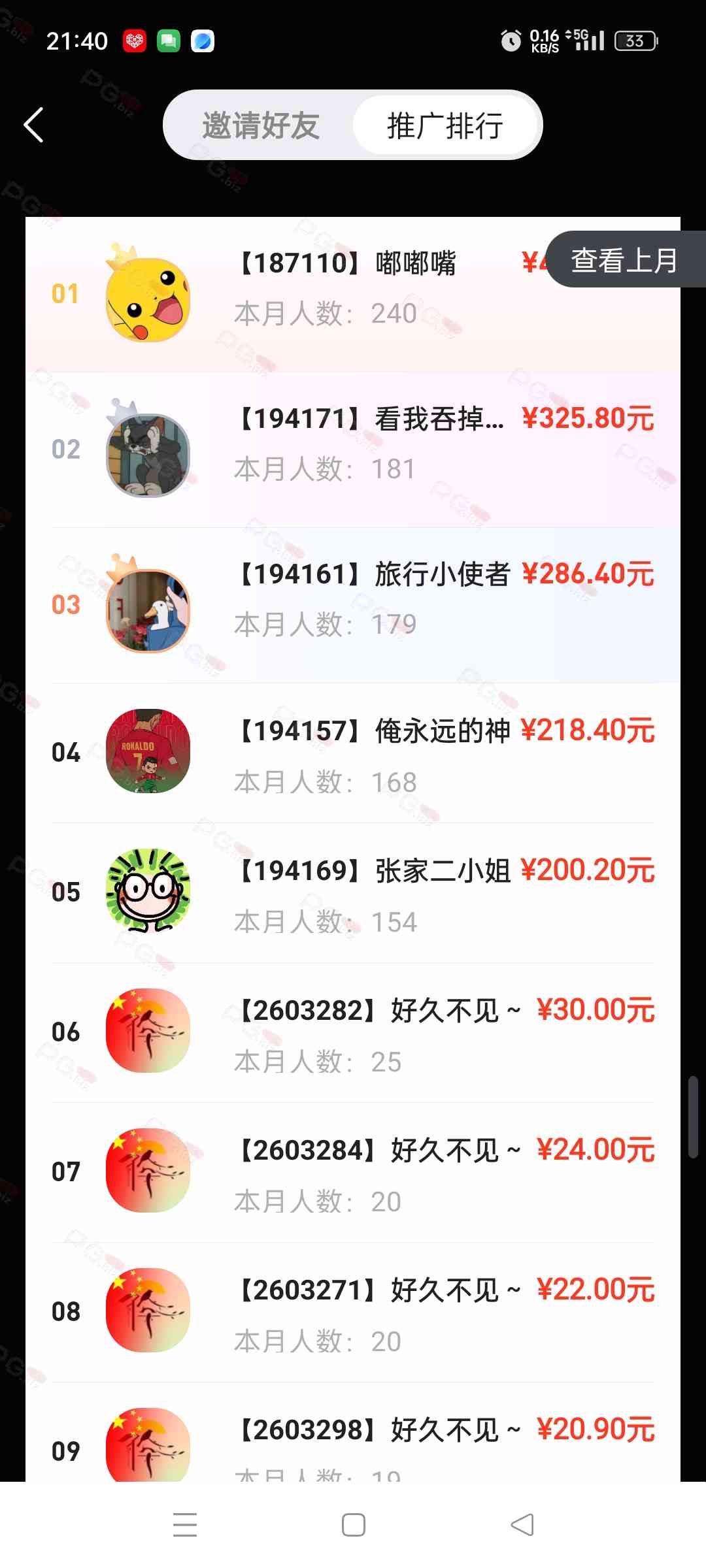Open recent apps from navigation bar
The width and height of the screenshot is (706, 1568).
pos(185,1525)
